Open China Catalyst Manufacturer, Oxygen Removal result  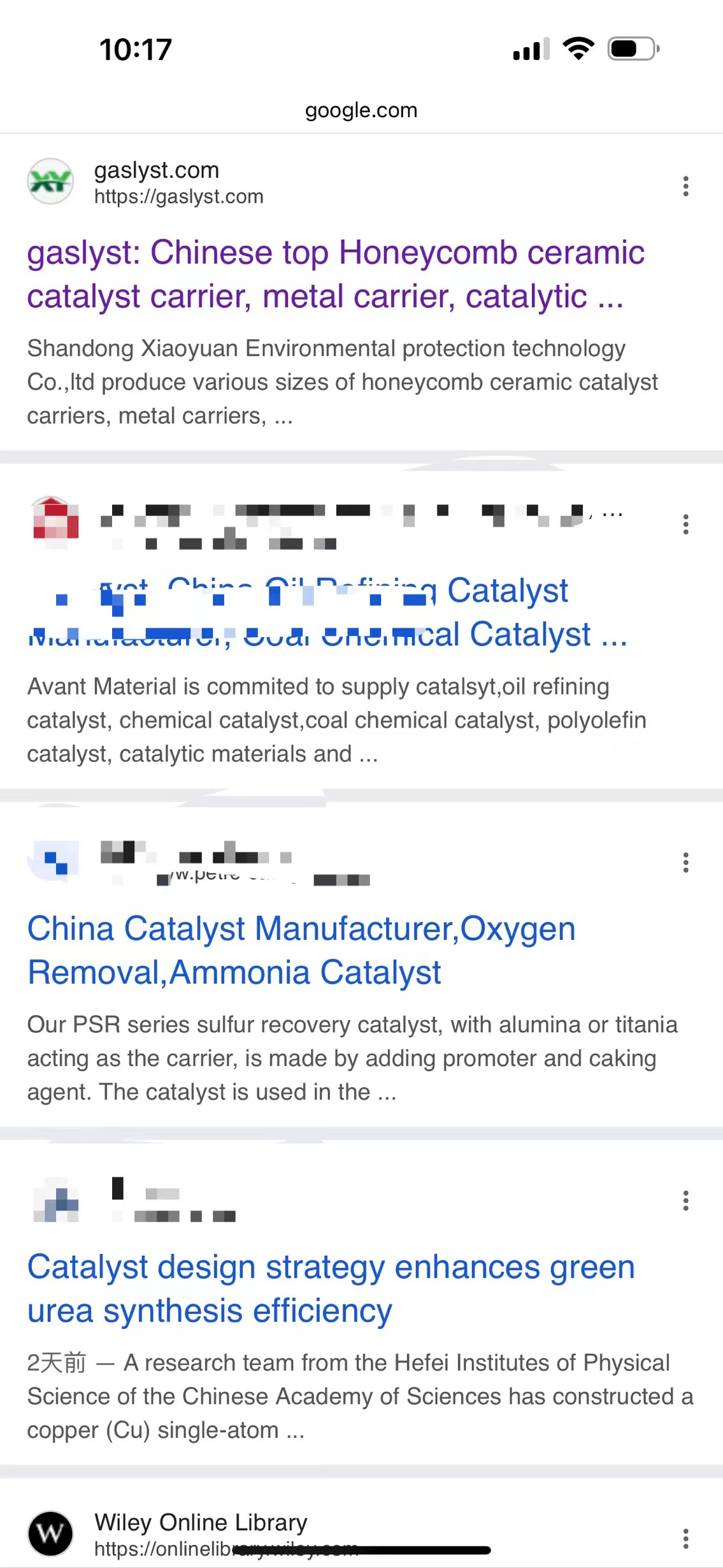coord(301,950)
